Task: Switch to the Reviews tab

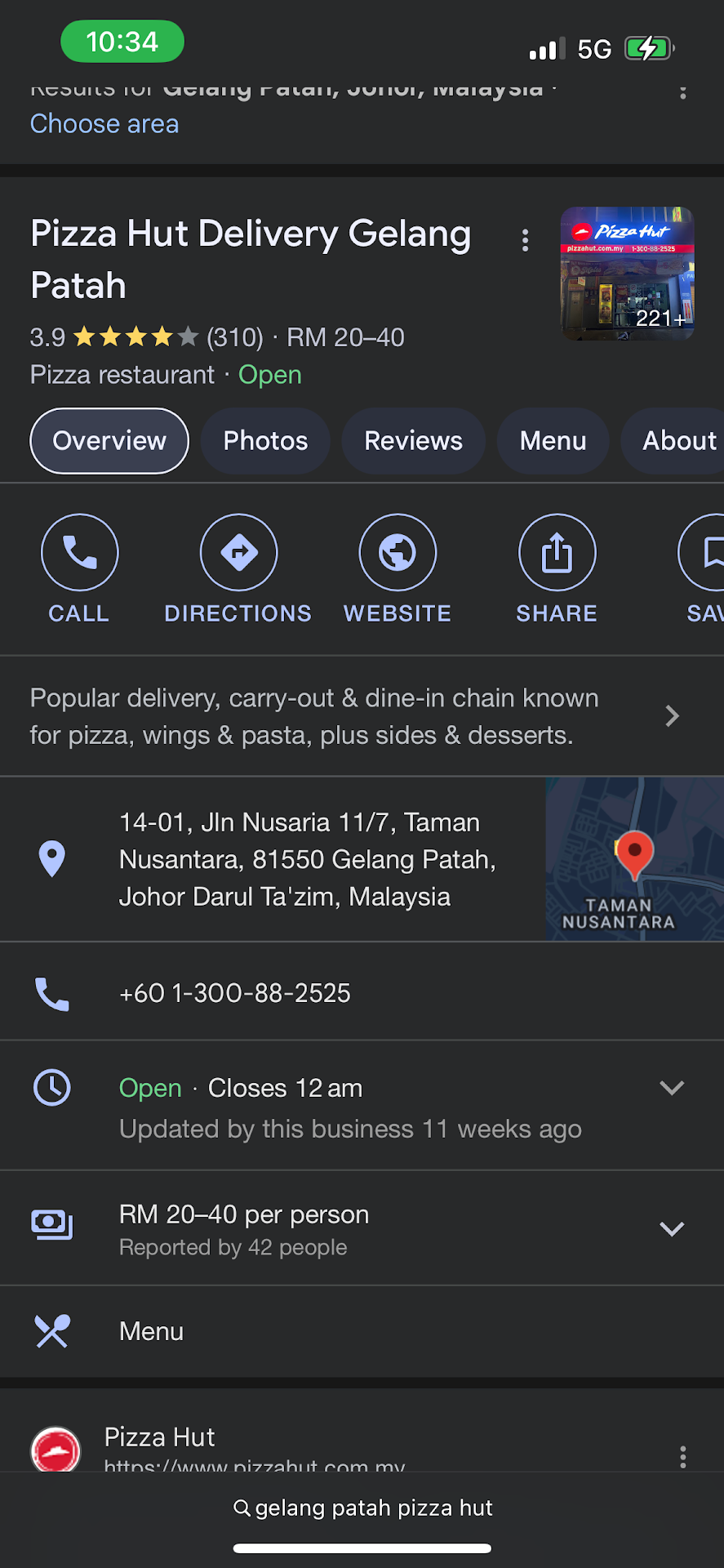Action: [413, 441]
